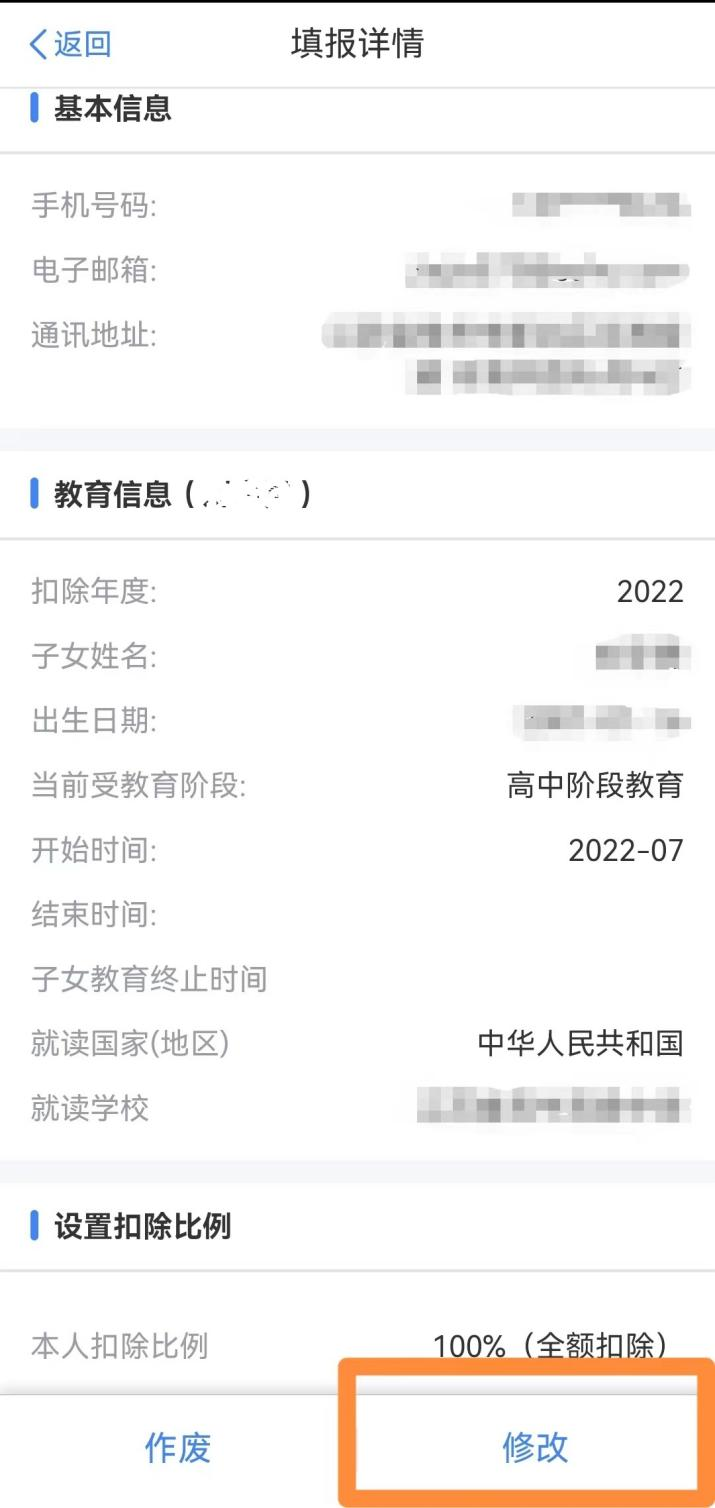Tap 作废 to void this filing
The width and height of the screenshot is (715, 1508).
pyautogui.click(x=178, y=1447)
